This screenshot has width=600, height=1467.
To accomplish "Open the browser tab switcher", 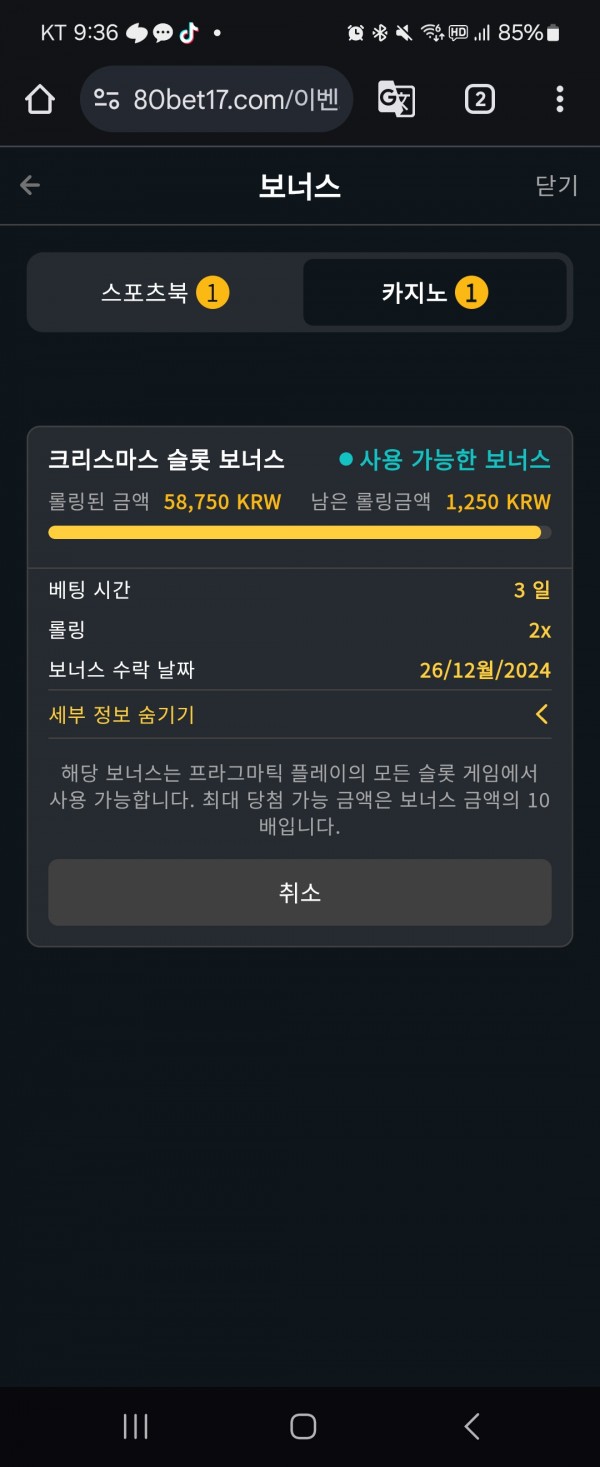I will click(x=479, y=99).
